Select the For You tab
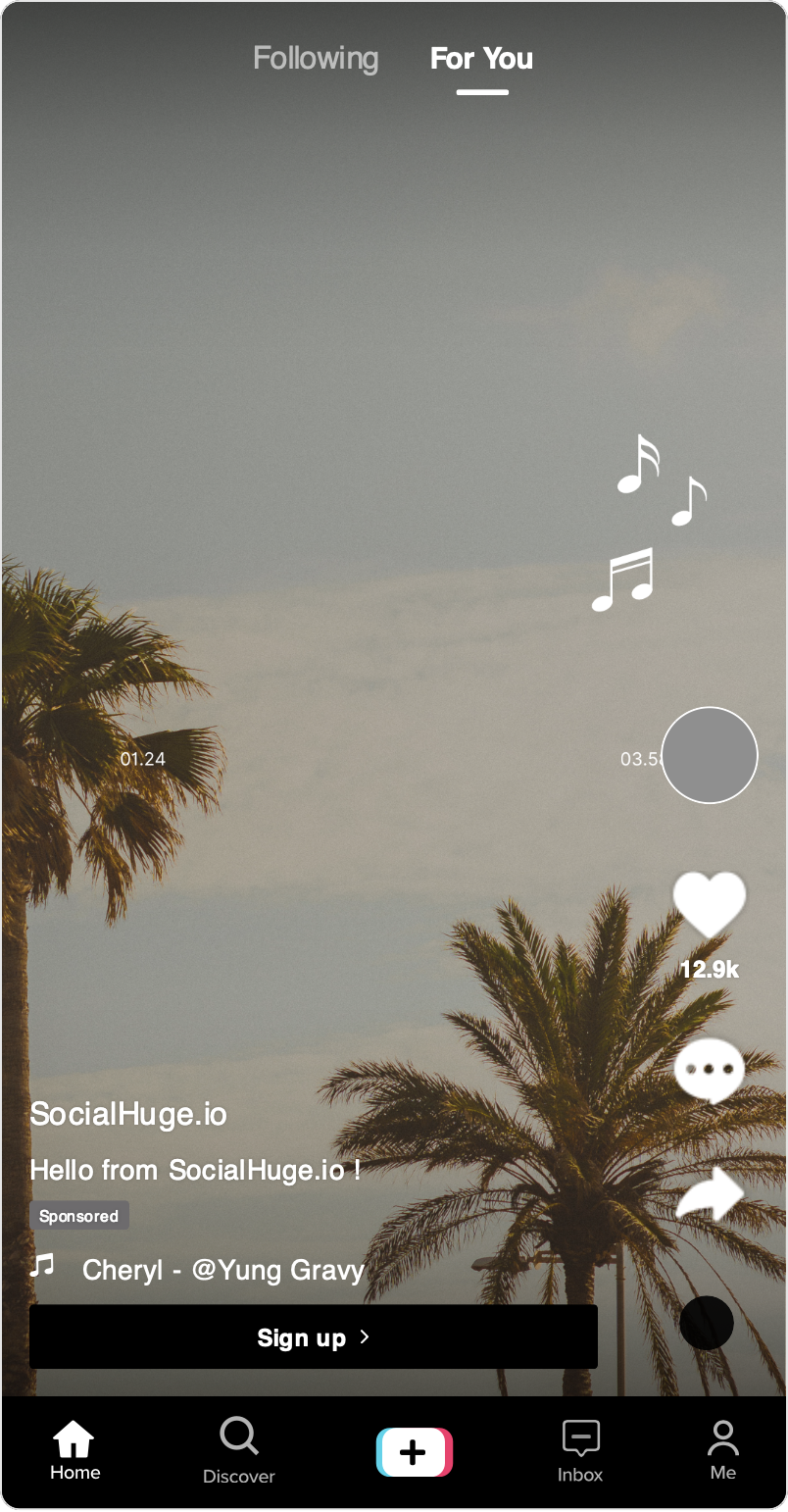Screen dimensions: 788x1512 tap(481, 59)
